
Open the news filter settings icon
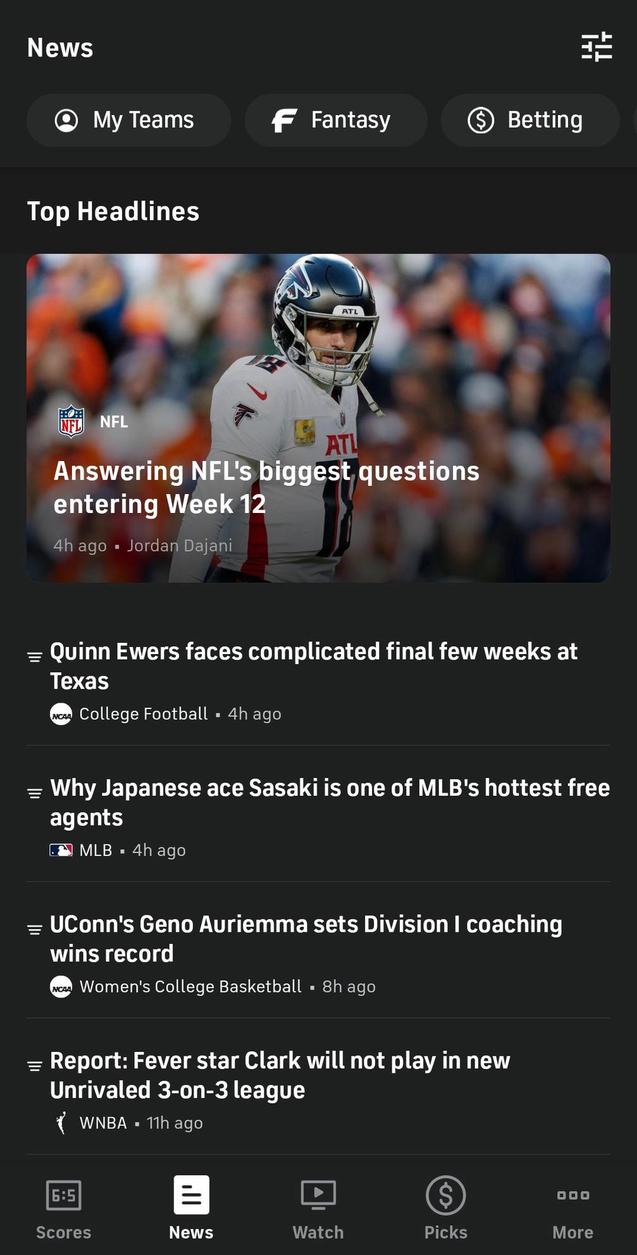tap(596, 47)
